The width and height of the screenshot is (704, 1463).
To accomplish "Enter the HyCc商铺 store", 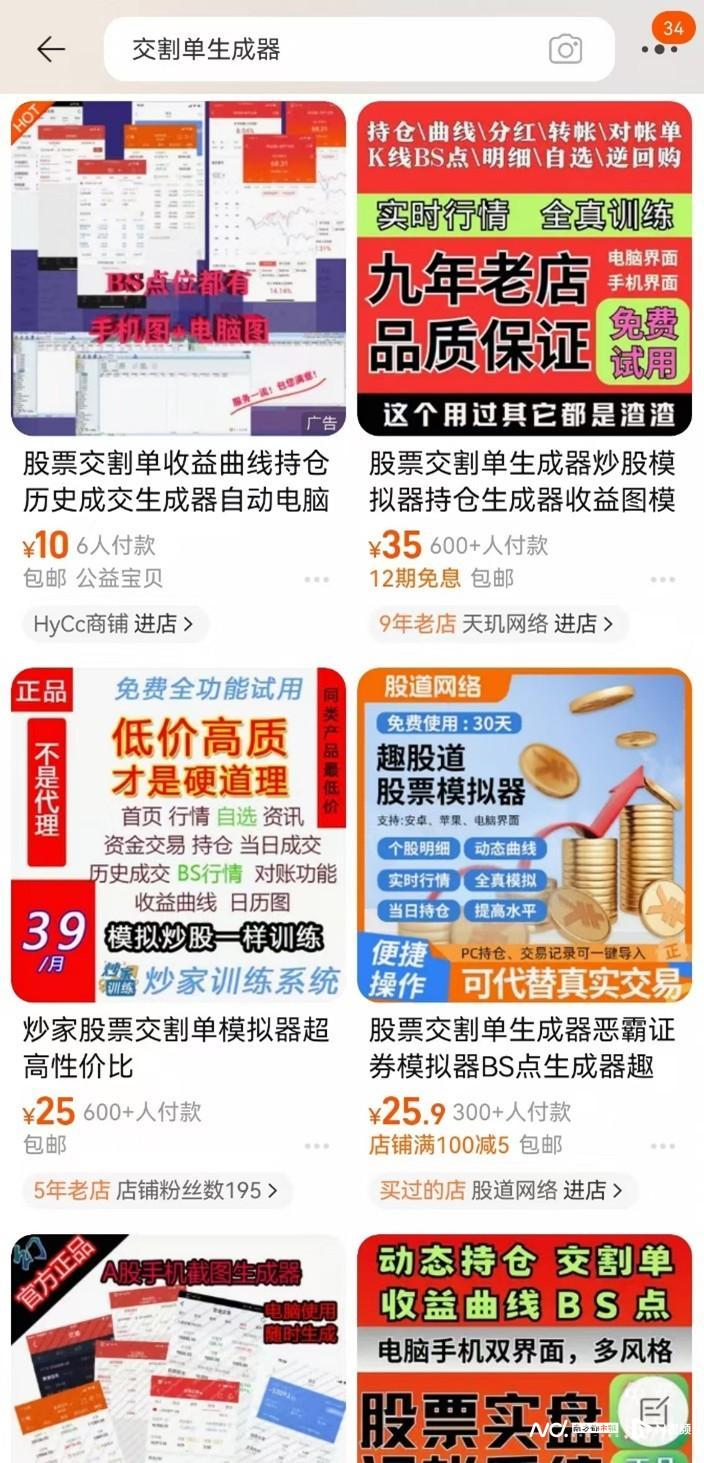I will (114, 624).
